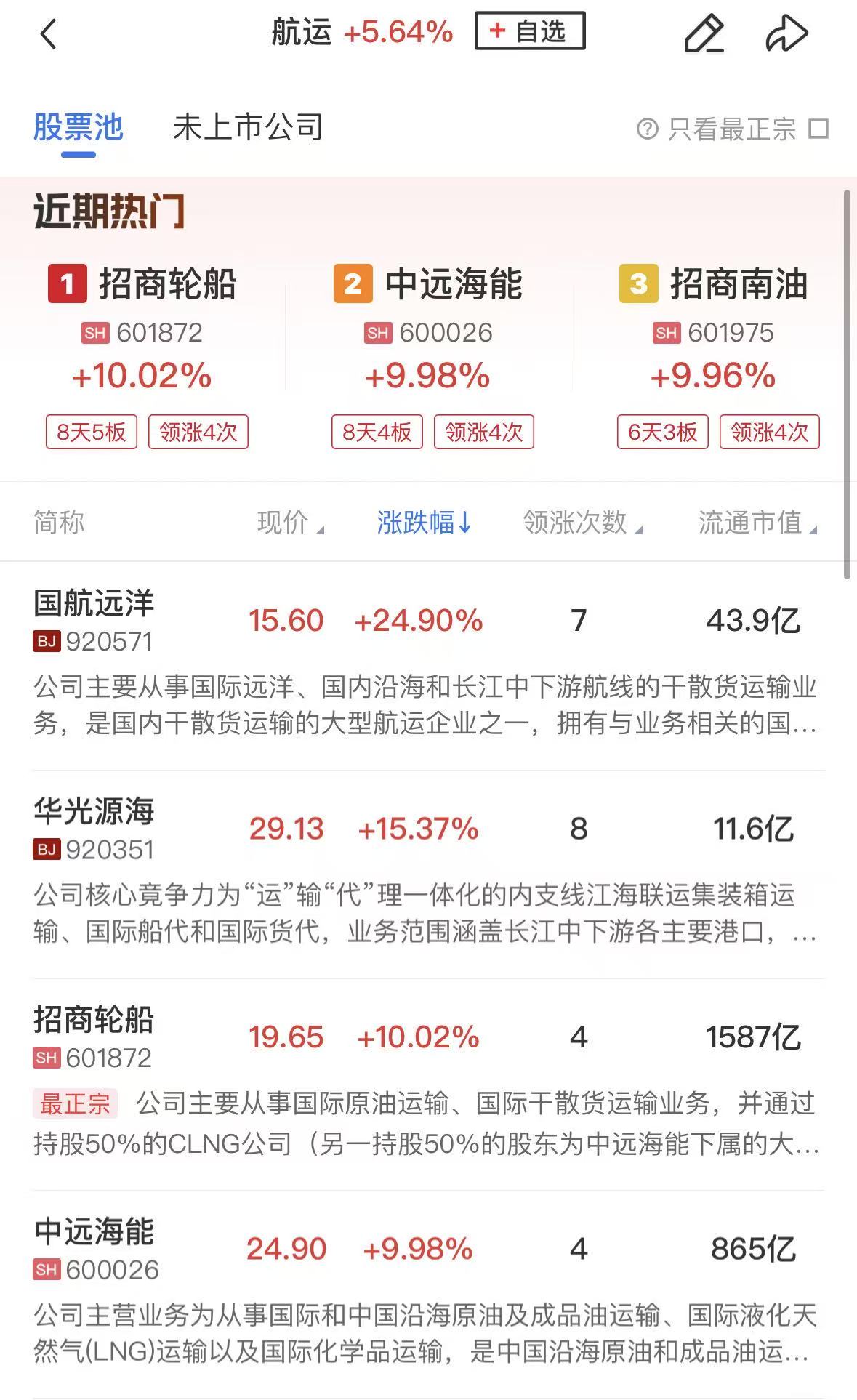Switch to the 未上市公司 tab
The height and width of the screenshot is (1400, 857).
247,128
